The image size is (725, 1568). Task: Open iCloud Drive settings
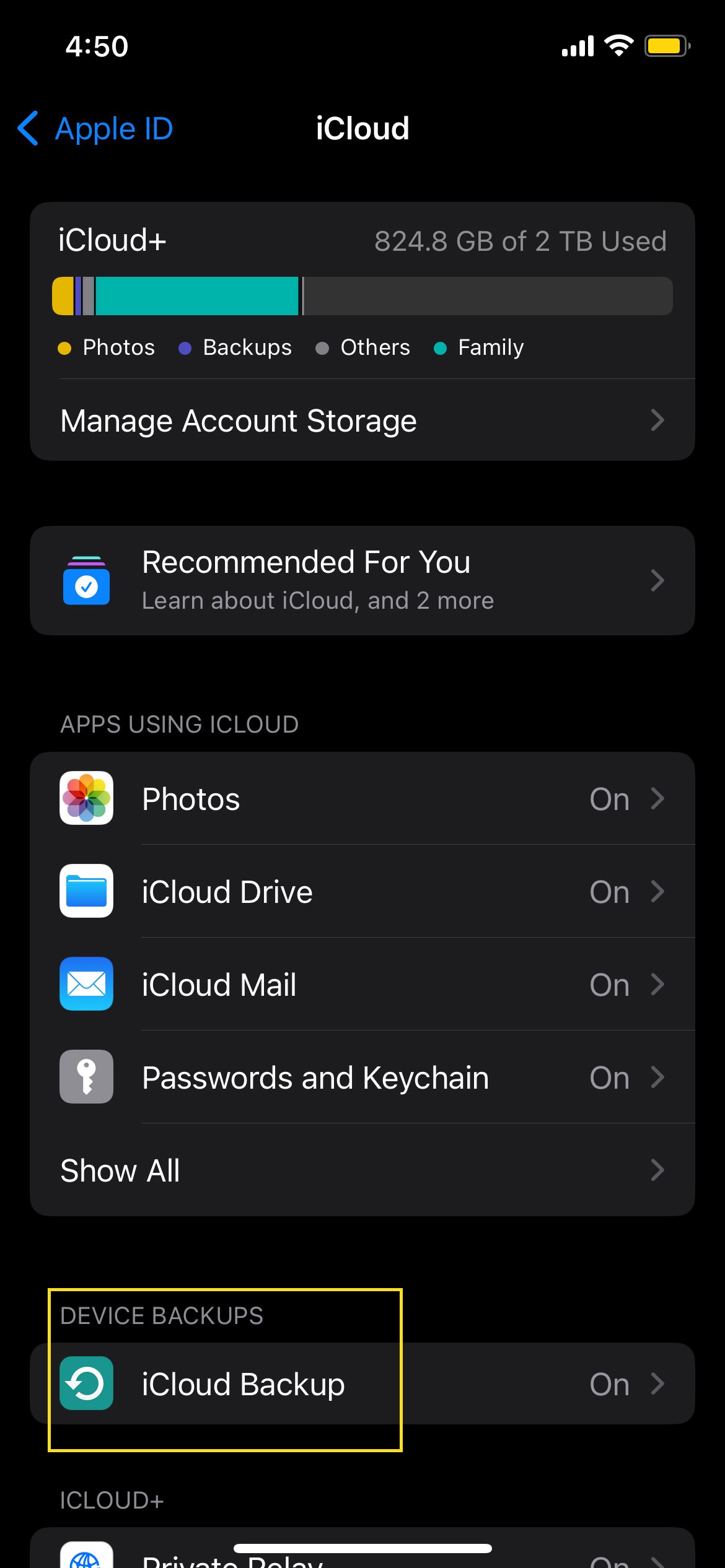pos(362,891)
